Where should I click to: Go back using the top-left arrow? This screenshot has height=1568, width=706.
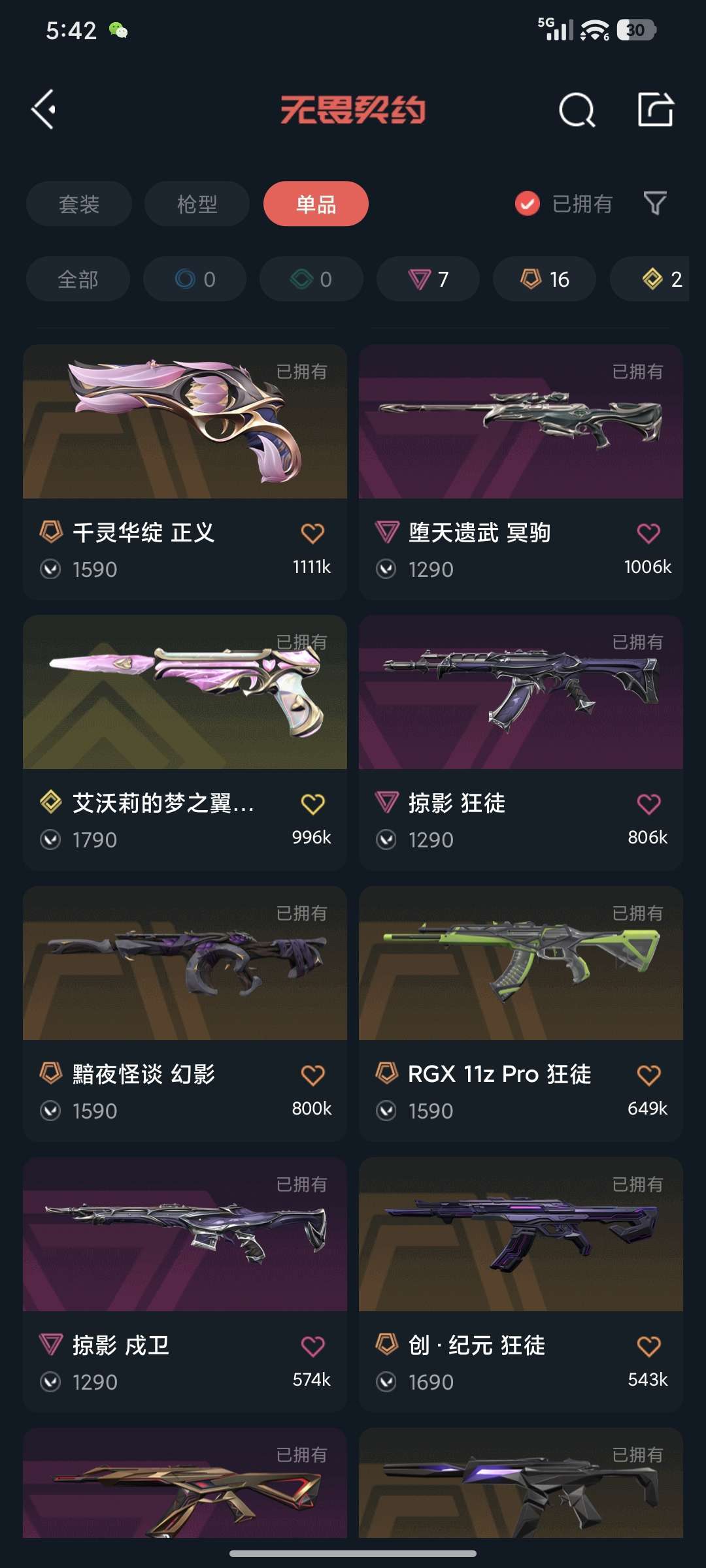pos(44,109)
